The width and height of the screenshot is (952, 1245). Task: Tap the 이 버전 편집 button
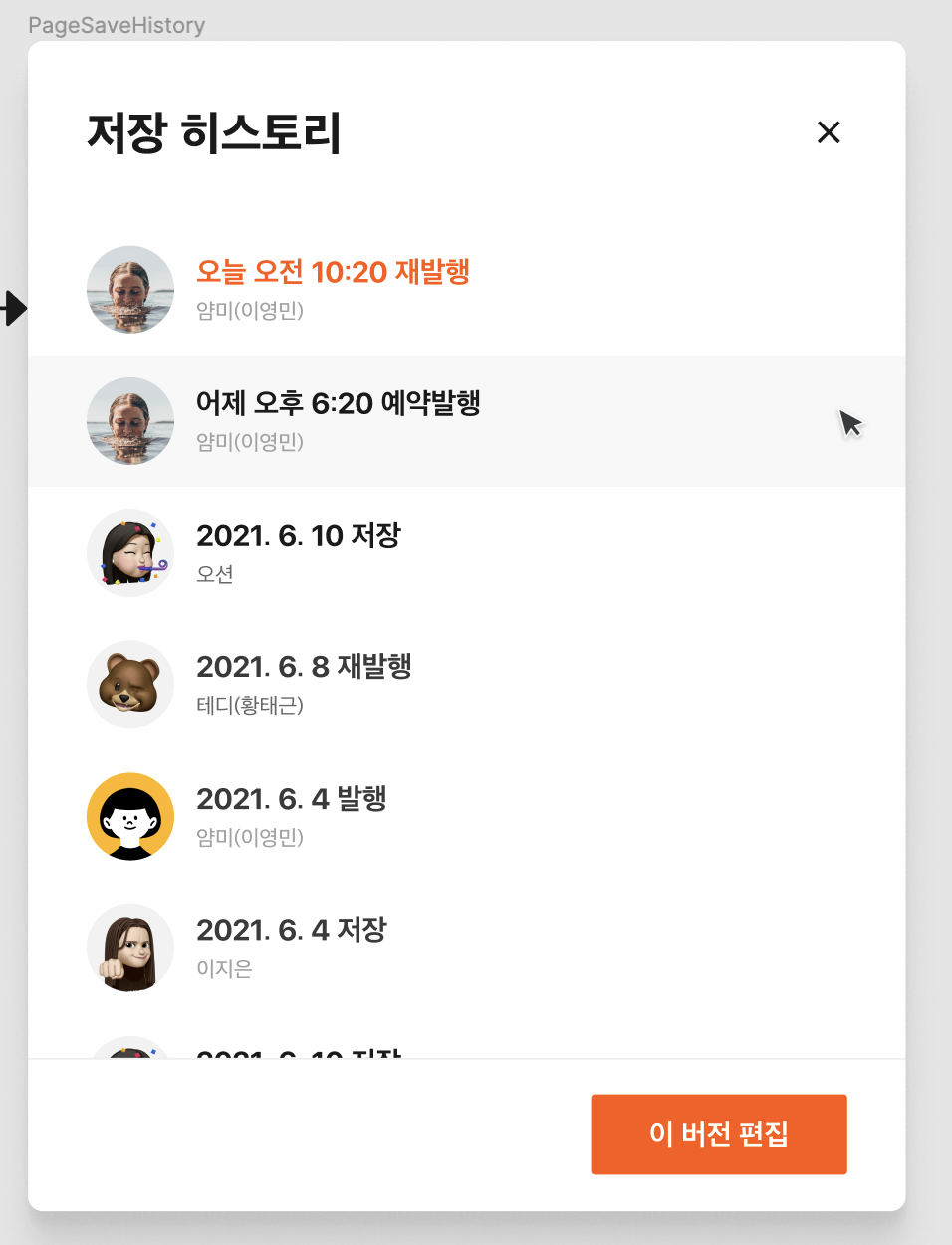[x=718, y=1133]
